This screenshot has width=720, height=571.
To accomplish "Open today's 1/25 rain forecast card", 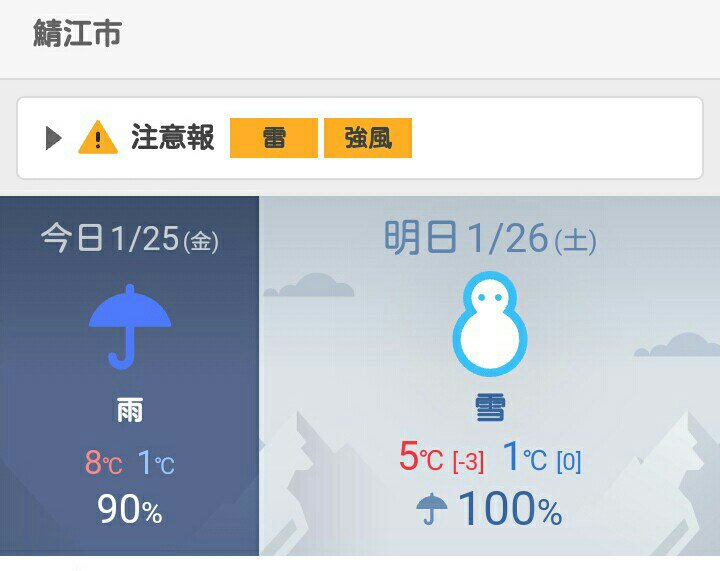I will [130, 375].
